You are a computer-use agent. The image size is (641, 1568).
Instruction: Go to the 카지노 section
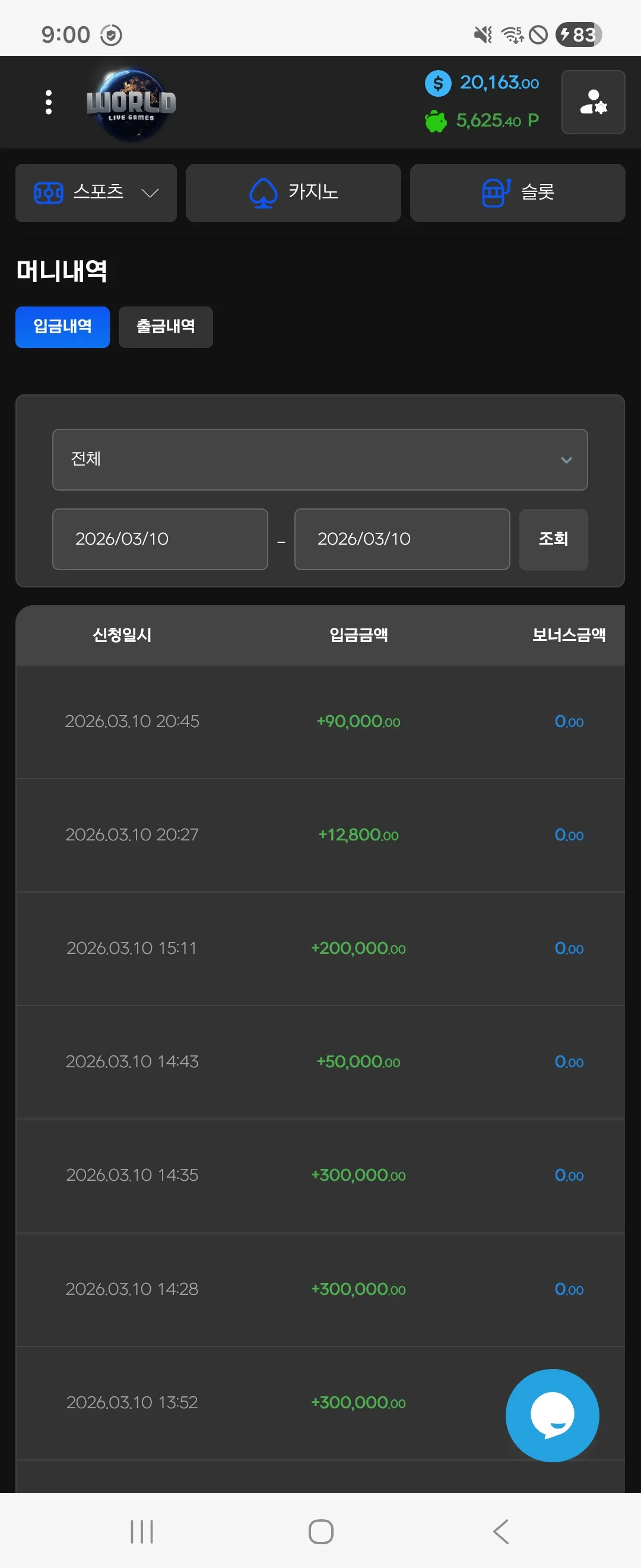coord(293,193)
